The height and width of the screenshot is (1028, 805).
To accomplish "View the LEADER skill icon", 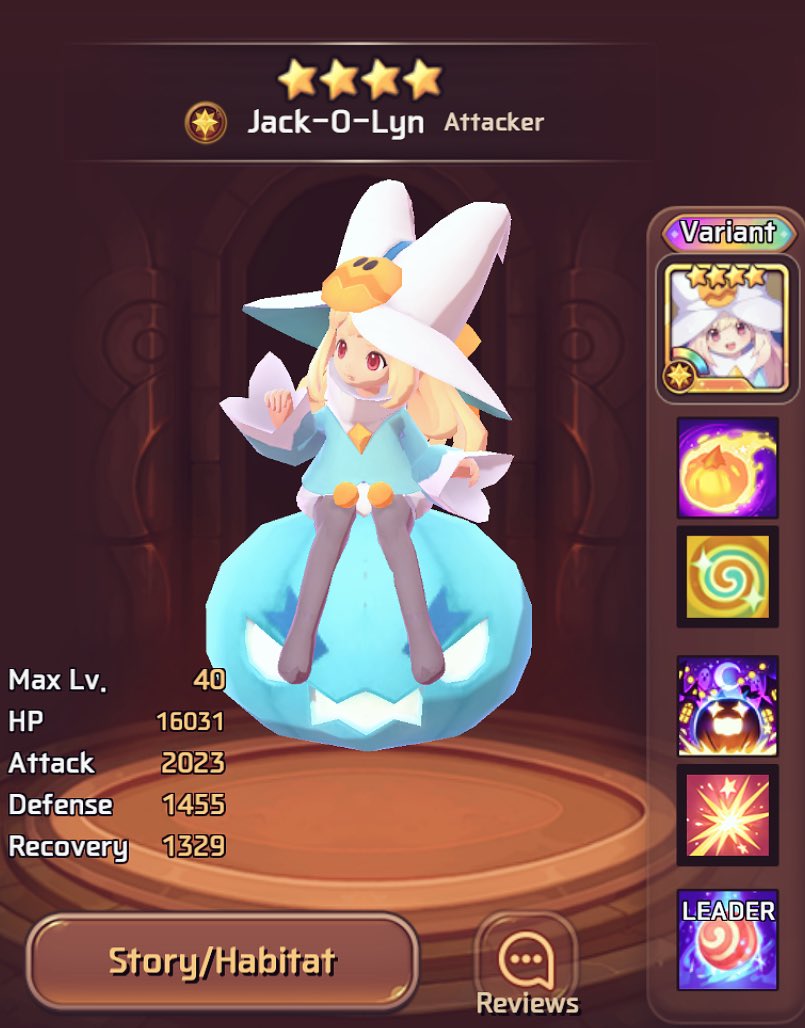I will 727,940.
